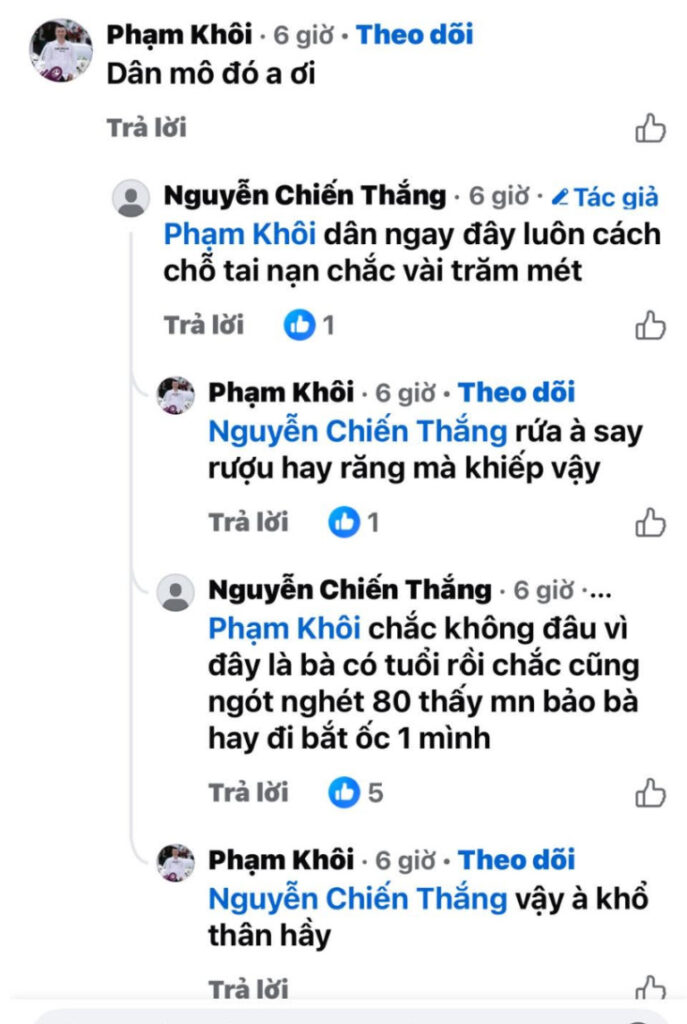
Task: Reply to the "chắc không đâu" comment
Action: (248, 793)
